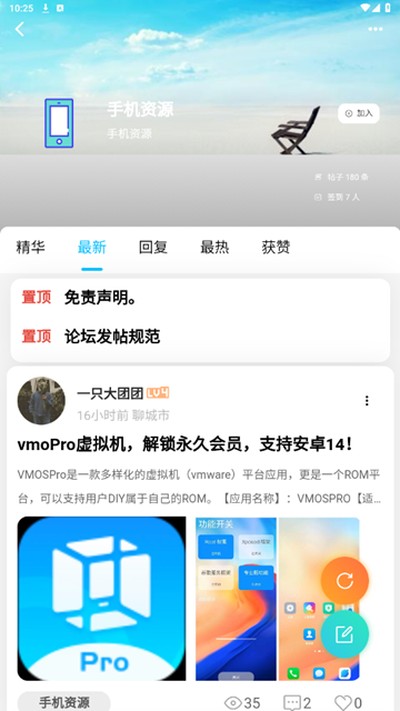
Task: View the VMOS Pro logo image
Action: coord(102,599)
